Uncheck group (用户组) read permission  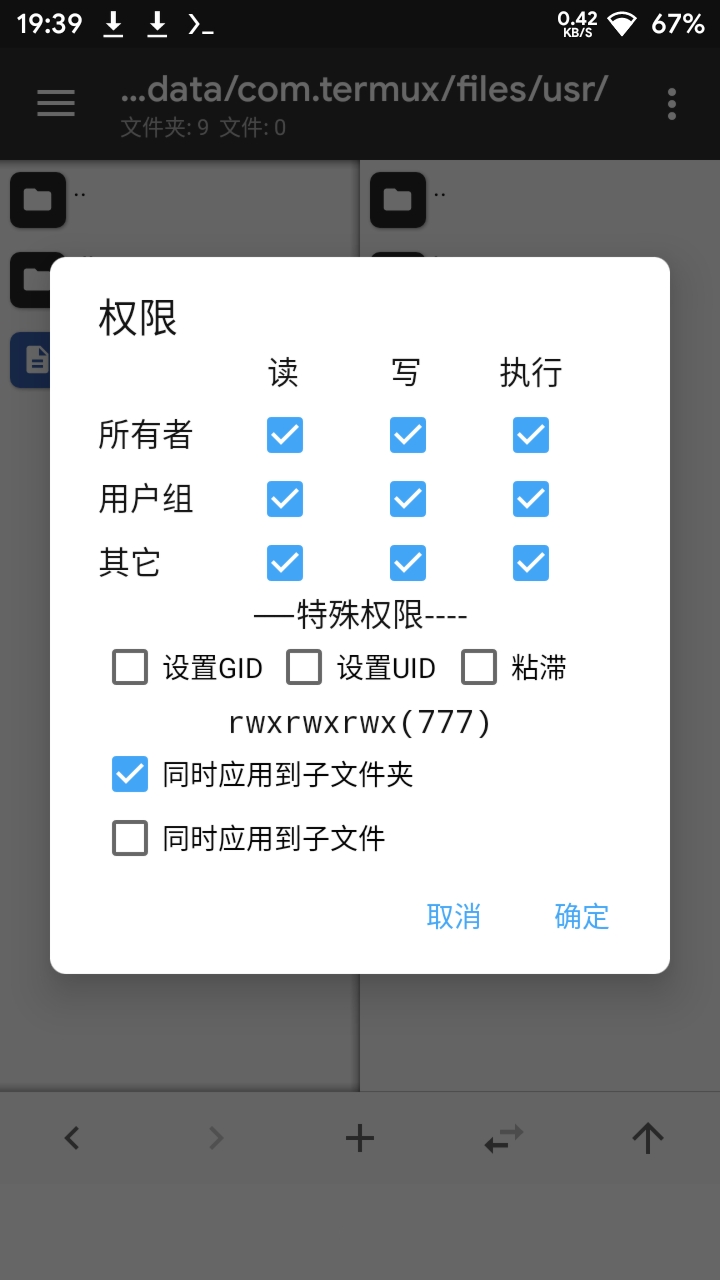tap(285, 499)
